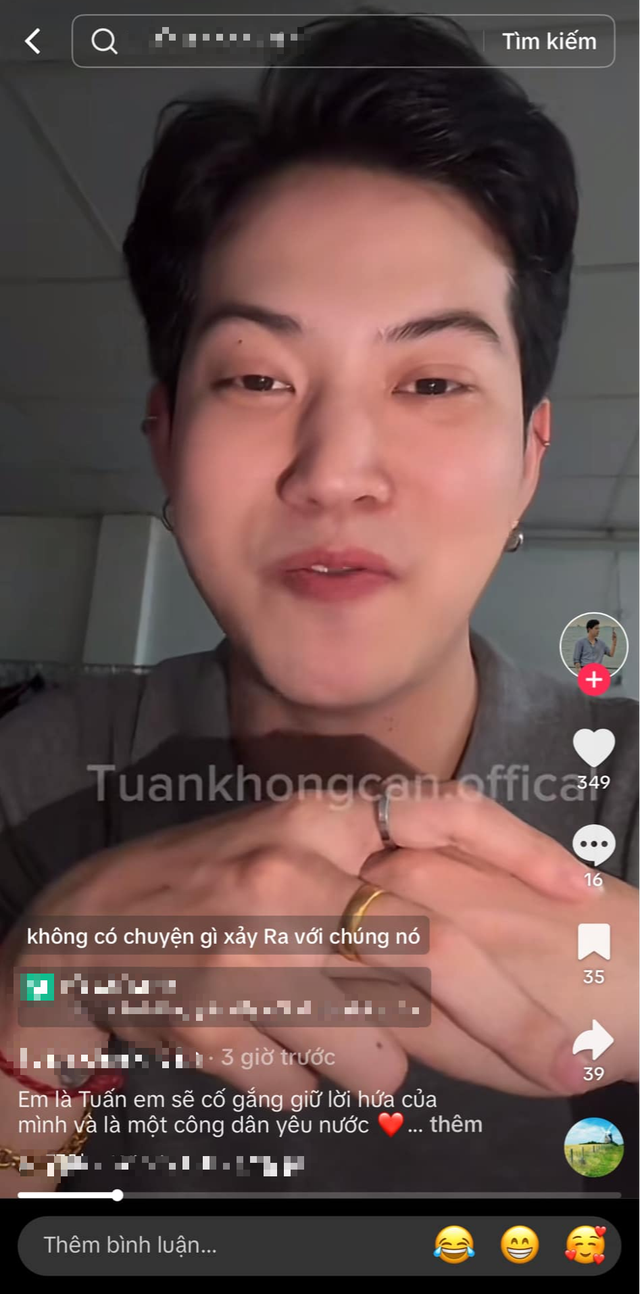This screenshot has width=640, height=1294.
Task: Expand the caption with thêm
Action: pyautogui.click(x=456, y=1124)
